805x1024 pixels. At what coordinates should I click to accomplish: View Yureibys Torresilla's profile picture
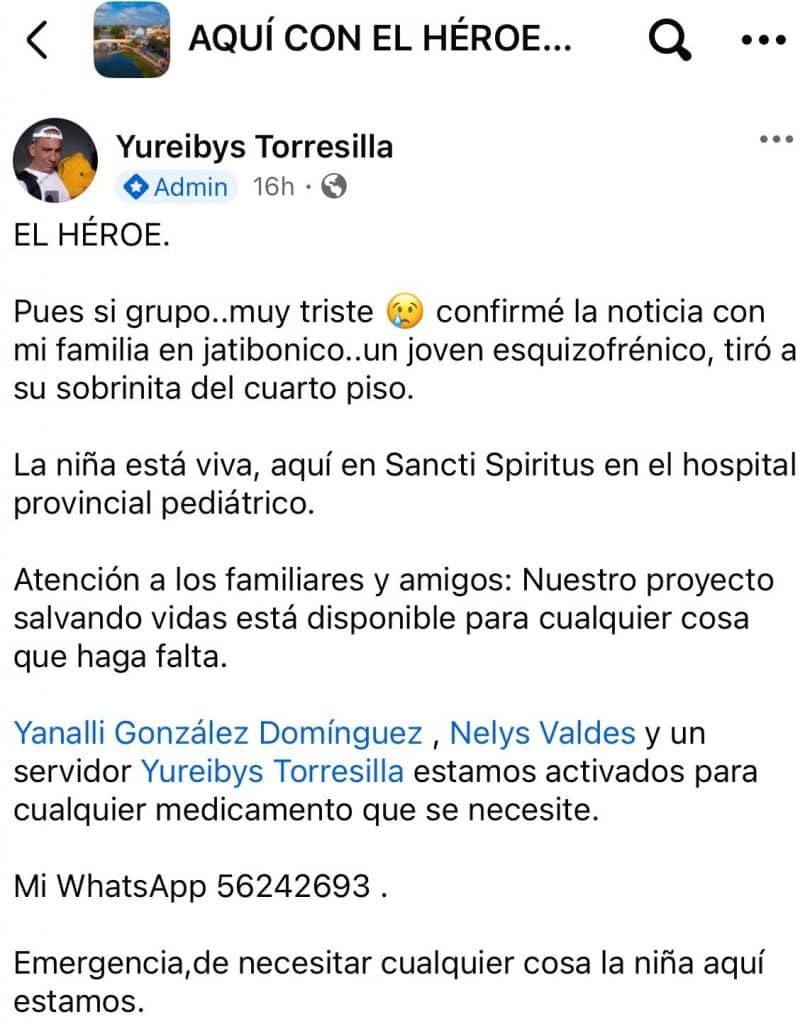click(x=55, y=160)
